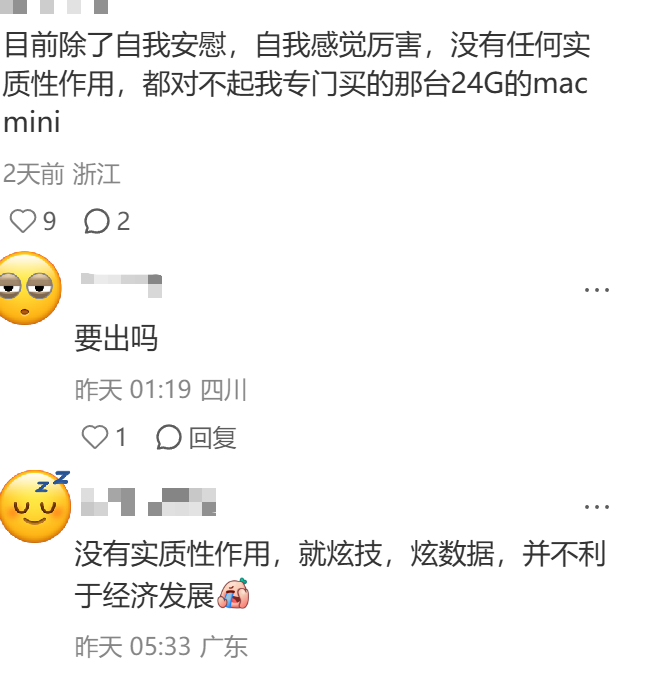The width and height of the screenshot is (647, 677).
Task: Reply to the 要出吗 comment
Action: pos(197,437)
